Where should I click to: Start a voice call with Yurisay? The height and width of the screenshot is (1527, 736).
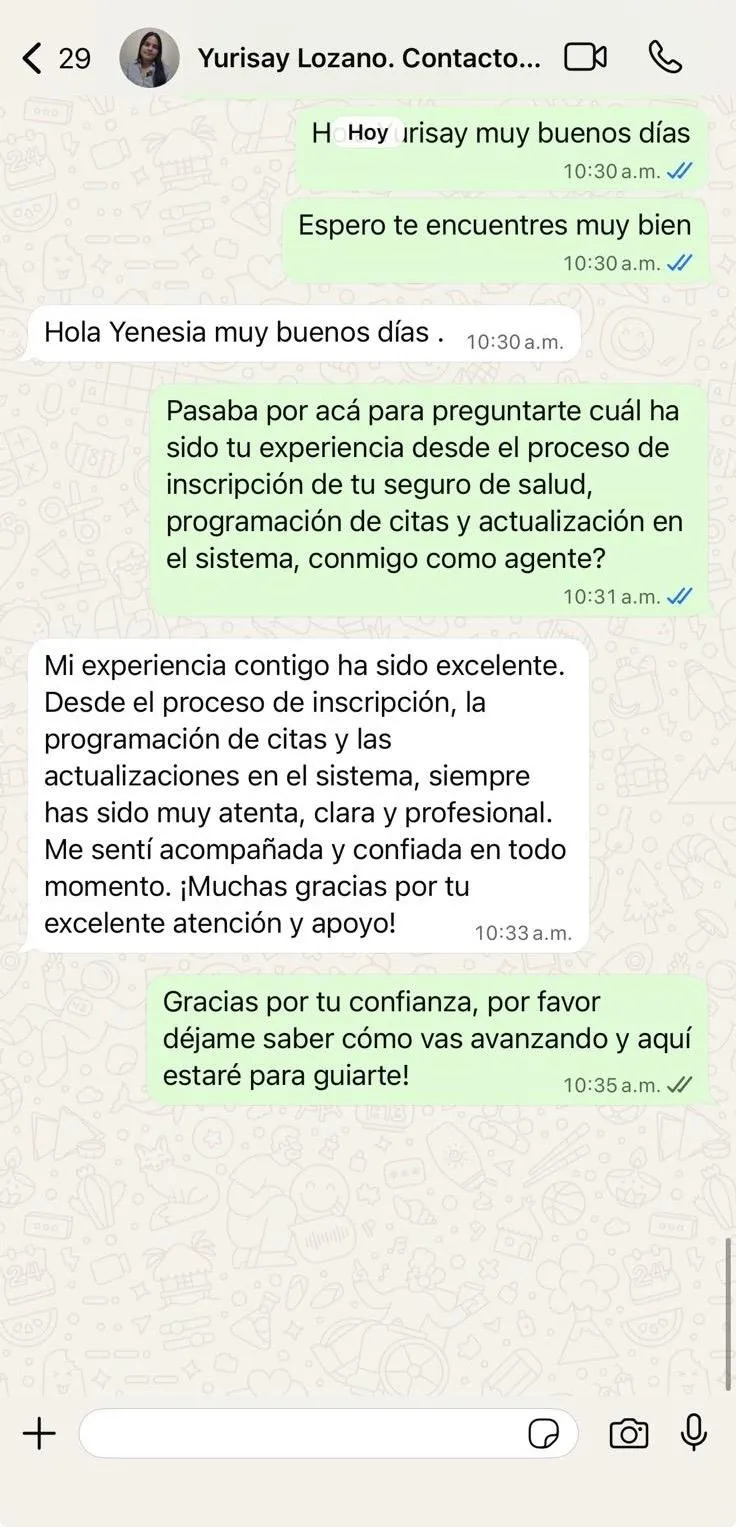click(x=665, y=57)
